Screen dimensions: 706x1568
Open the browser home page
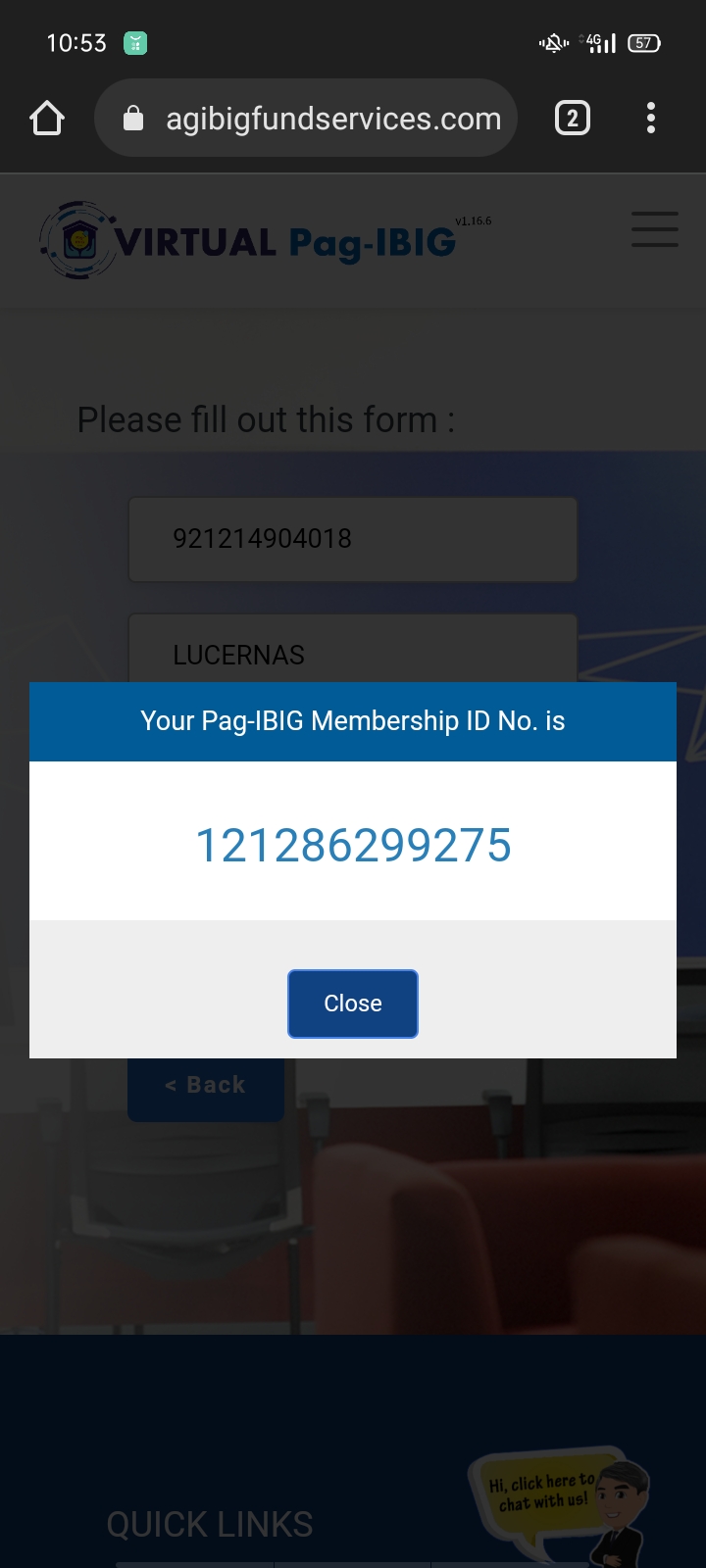tap(47, 119)
